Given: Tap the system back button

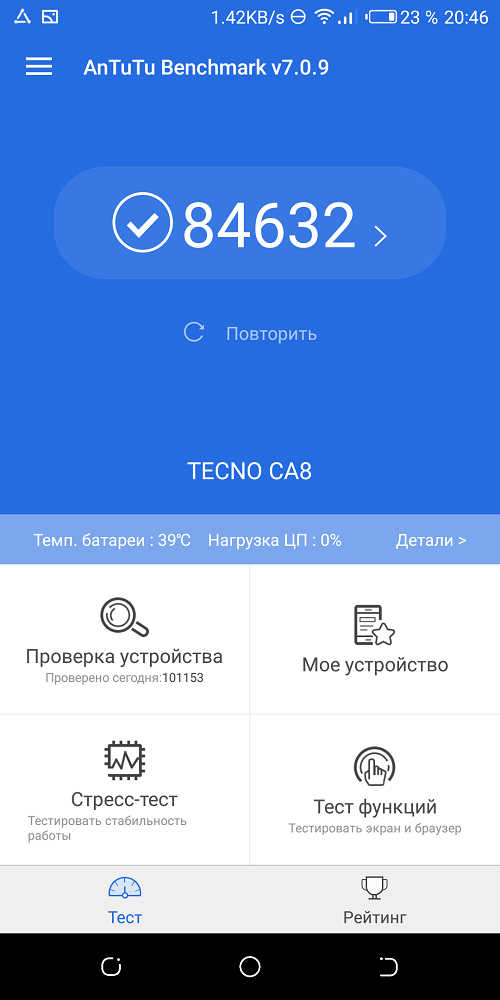Looking at the screenshot, I should (x=388, y=966).
